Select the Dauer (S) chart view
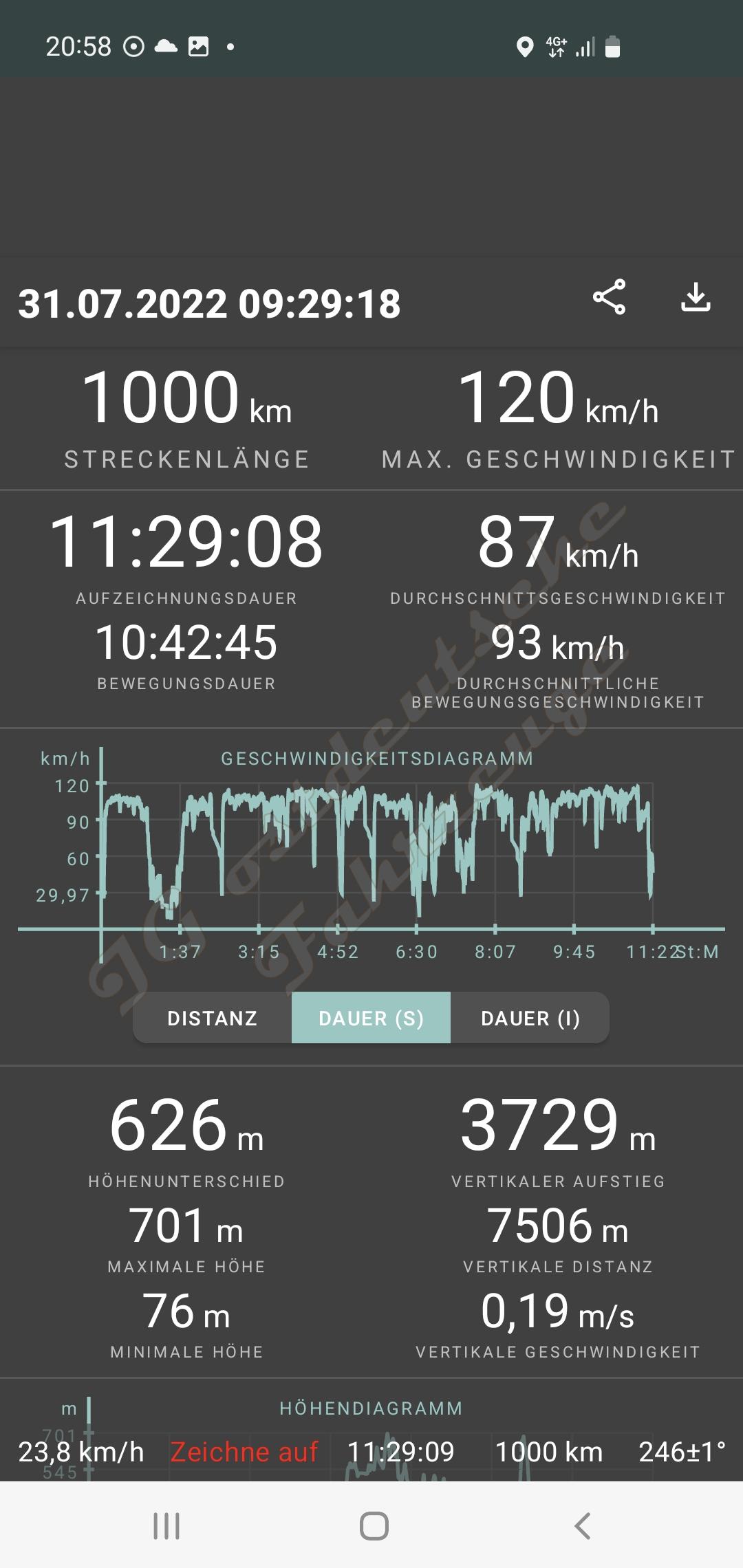This screenshot has height=1568, width=743. 371,1018
